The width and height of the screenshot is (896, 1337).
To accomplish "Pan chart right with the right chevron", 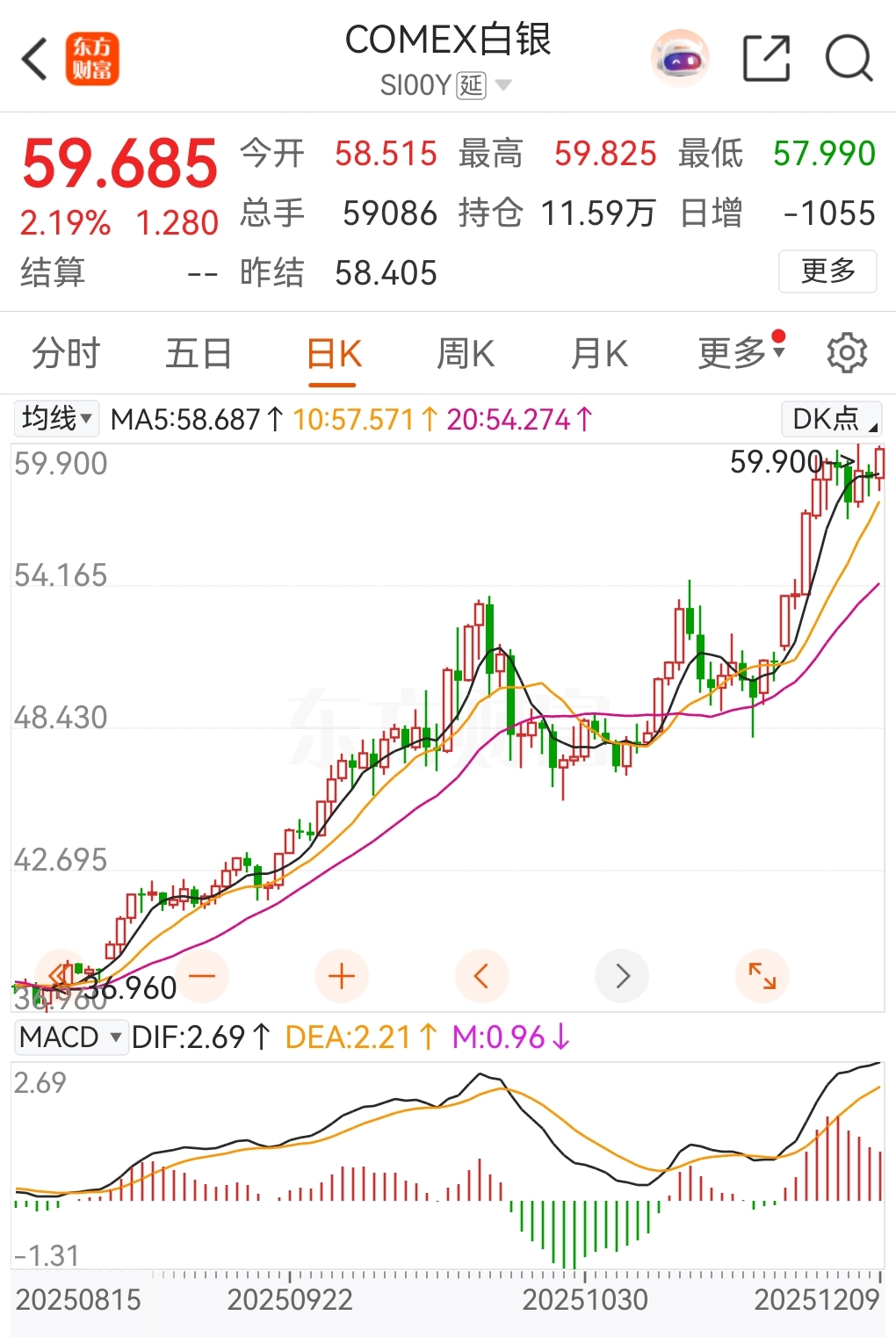I will [x=622, y=975].
